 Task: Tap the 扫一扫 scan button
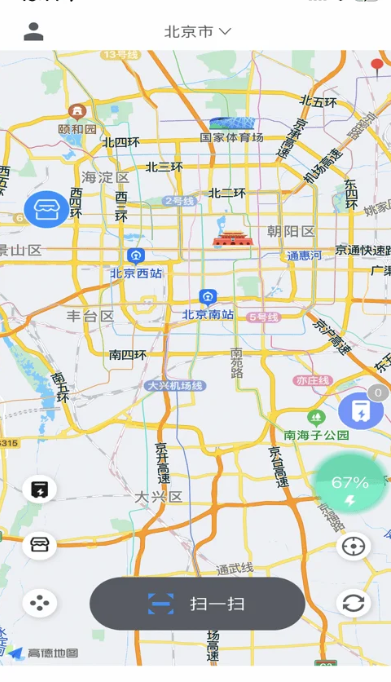click(197, 604)
